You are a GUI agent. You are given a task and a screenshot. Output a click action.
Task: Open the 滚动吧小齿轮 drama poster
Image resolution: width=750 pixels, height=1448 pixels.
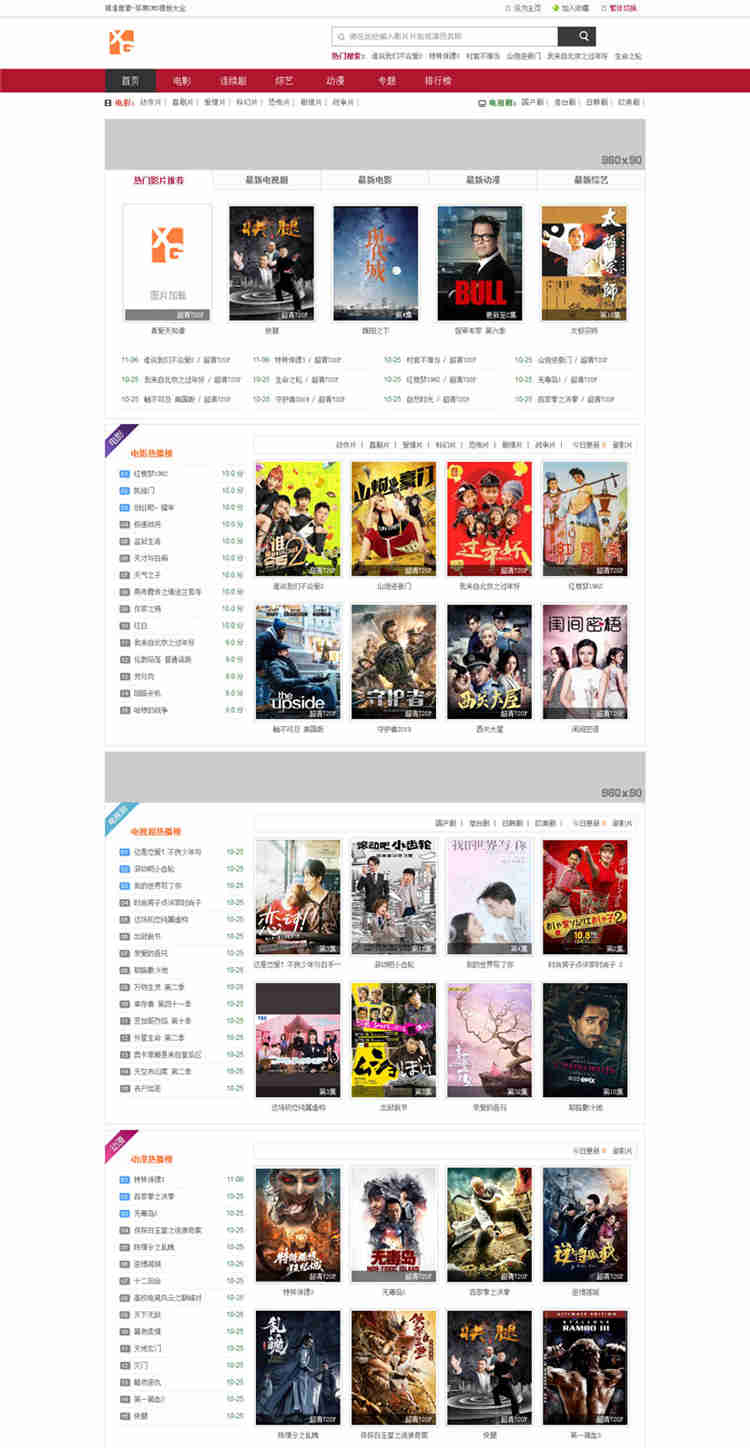393,896
